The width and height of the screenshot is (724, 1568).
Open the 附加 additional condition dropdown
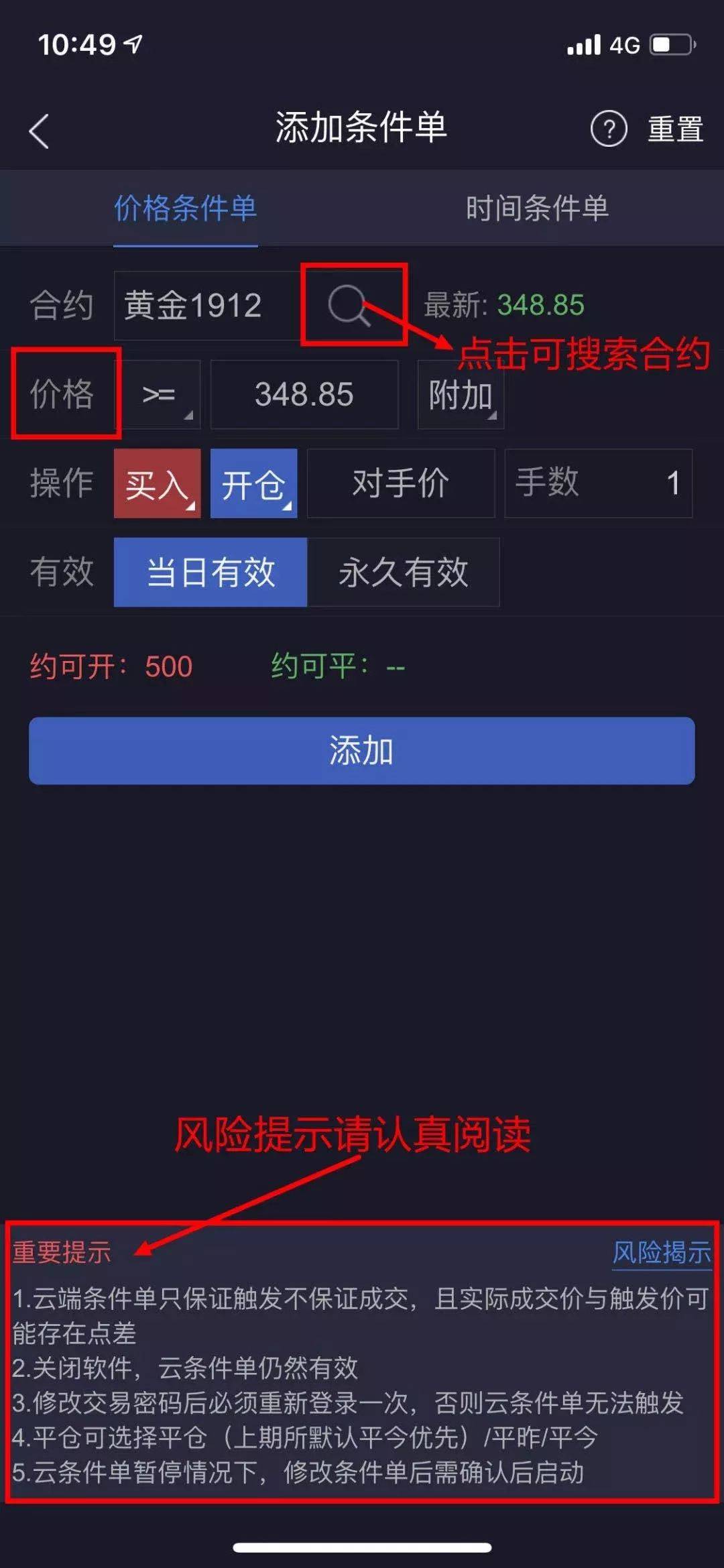[461, 394]
